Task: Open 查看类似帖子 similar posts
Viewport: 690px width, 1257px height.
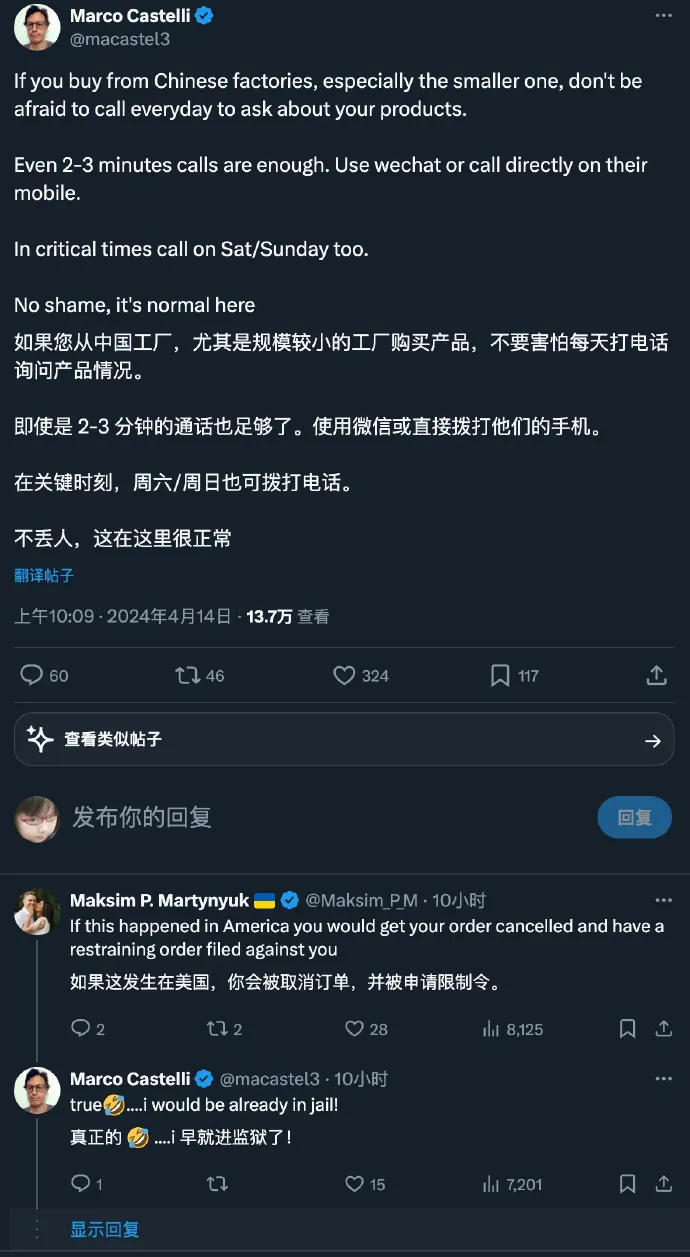Action: coord(344,740)
